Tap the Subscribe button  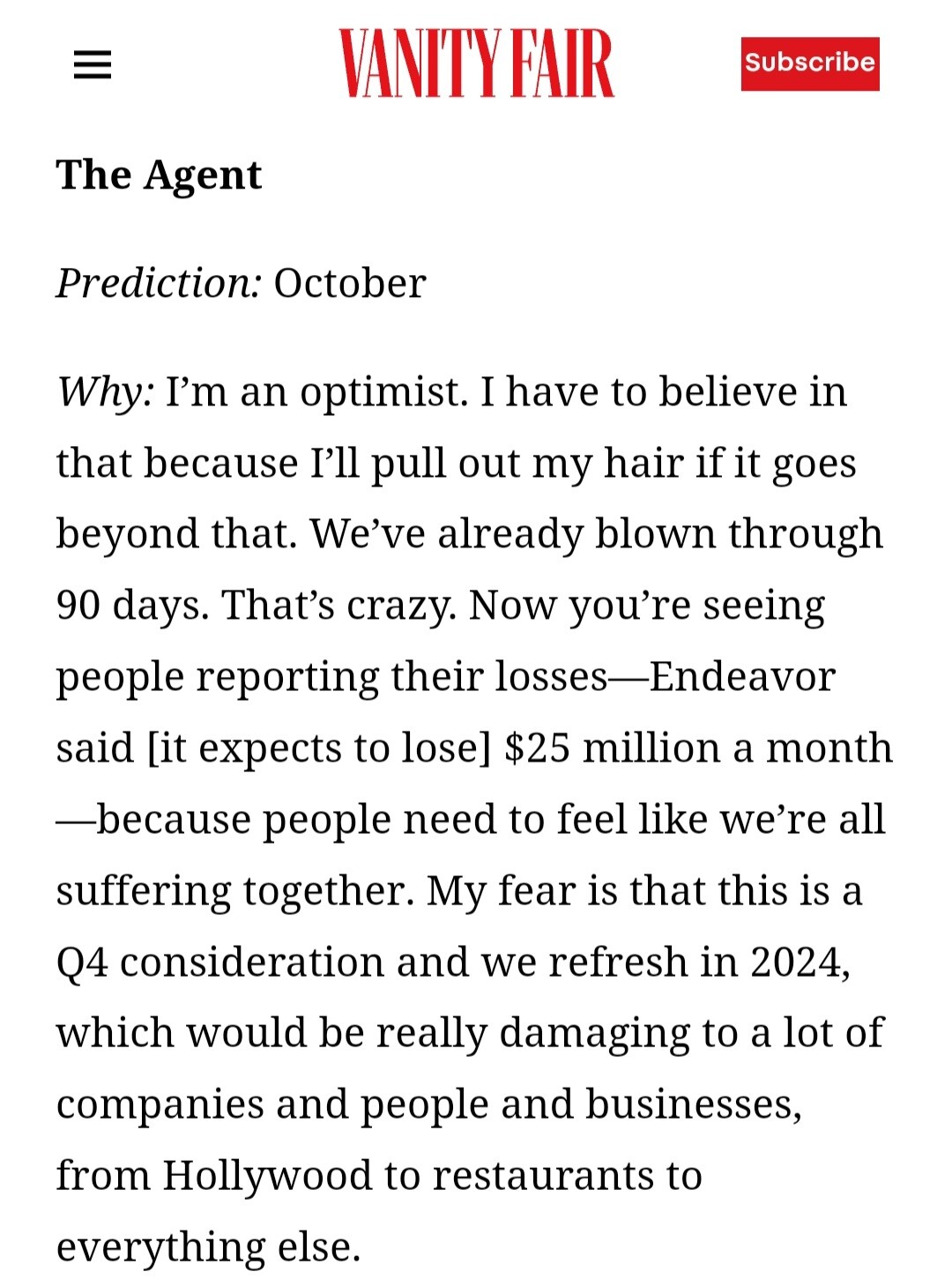point(809,63)
